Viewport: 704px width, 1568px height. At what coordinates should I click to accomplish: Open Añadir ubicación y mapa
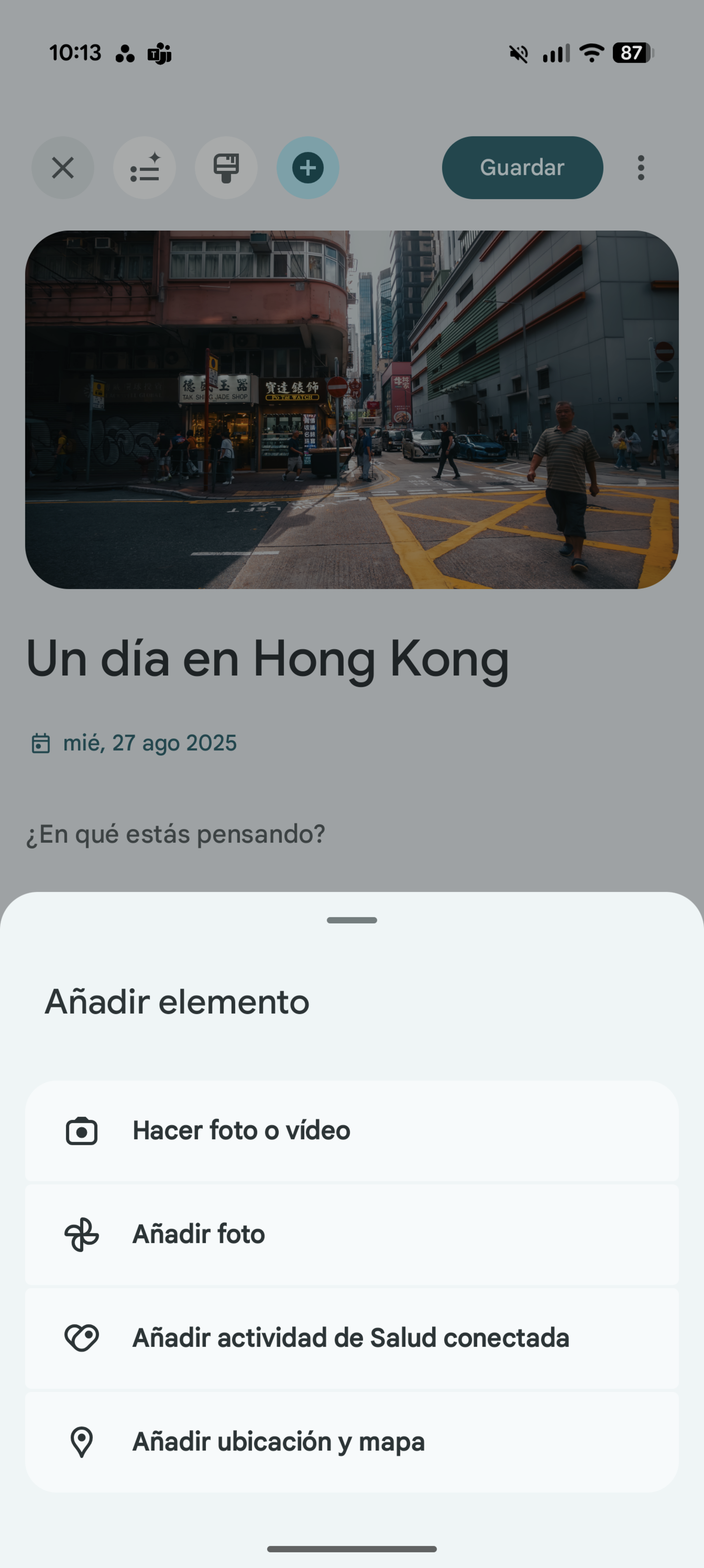pyautogui.click(x=352, y=1441)
